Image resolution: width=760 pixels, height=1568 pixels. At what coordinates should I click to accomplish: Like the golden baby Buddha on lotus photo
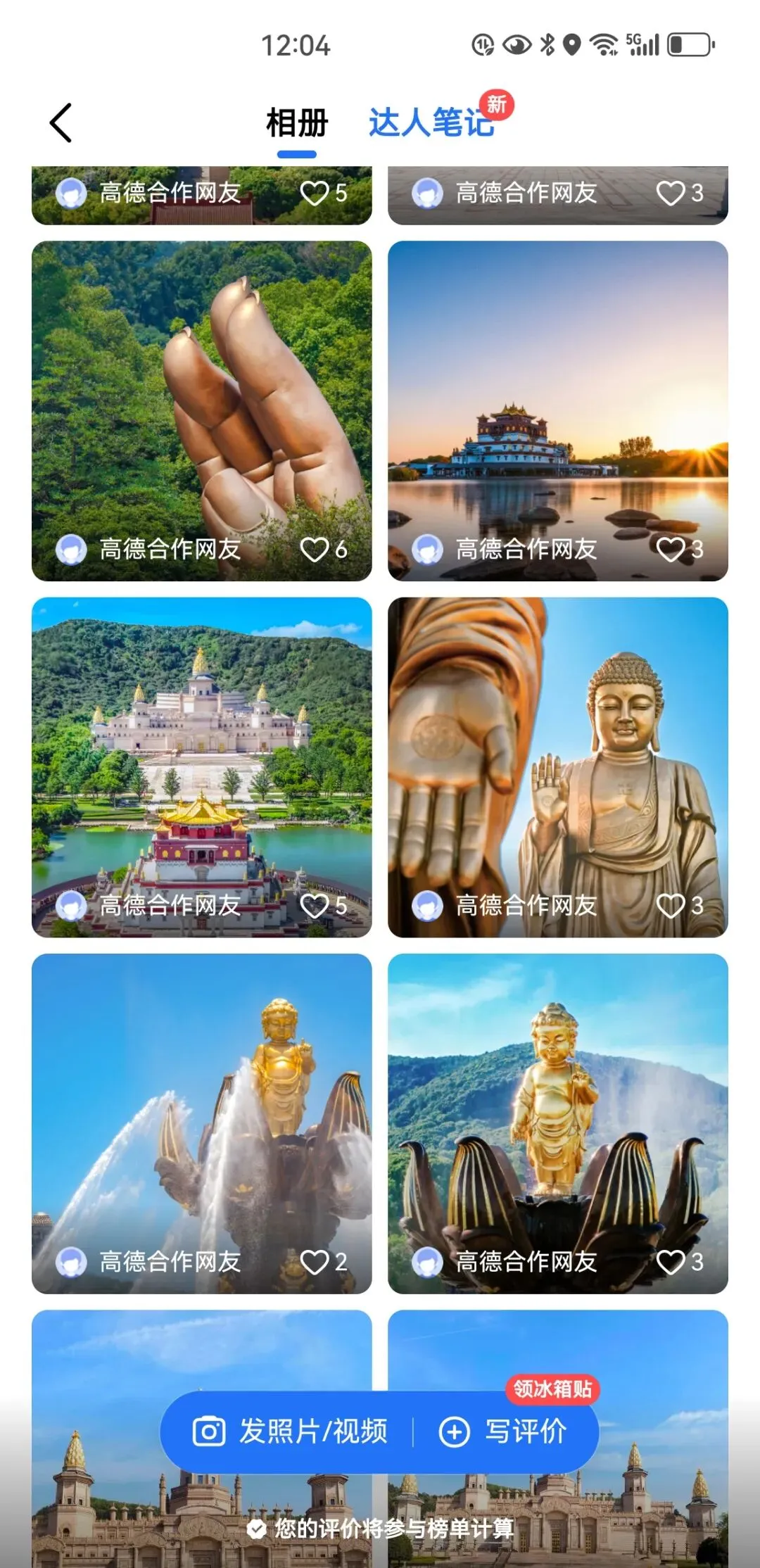pos(671,1262)
